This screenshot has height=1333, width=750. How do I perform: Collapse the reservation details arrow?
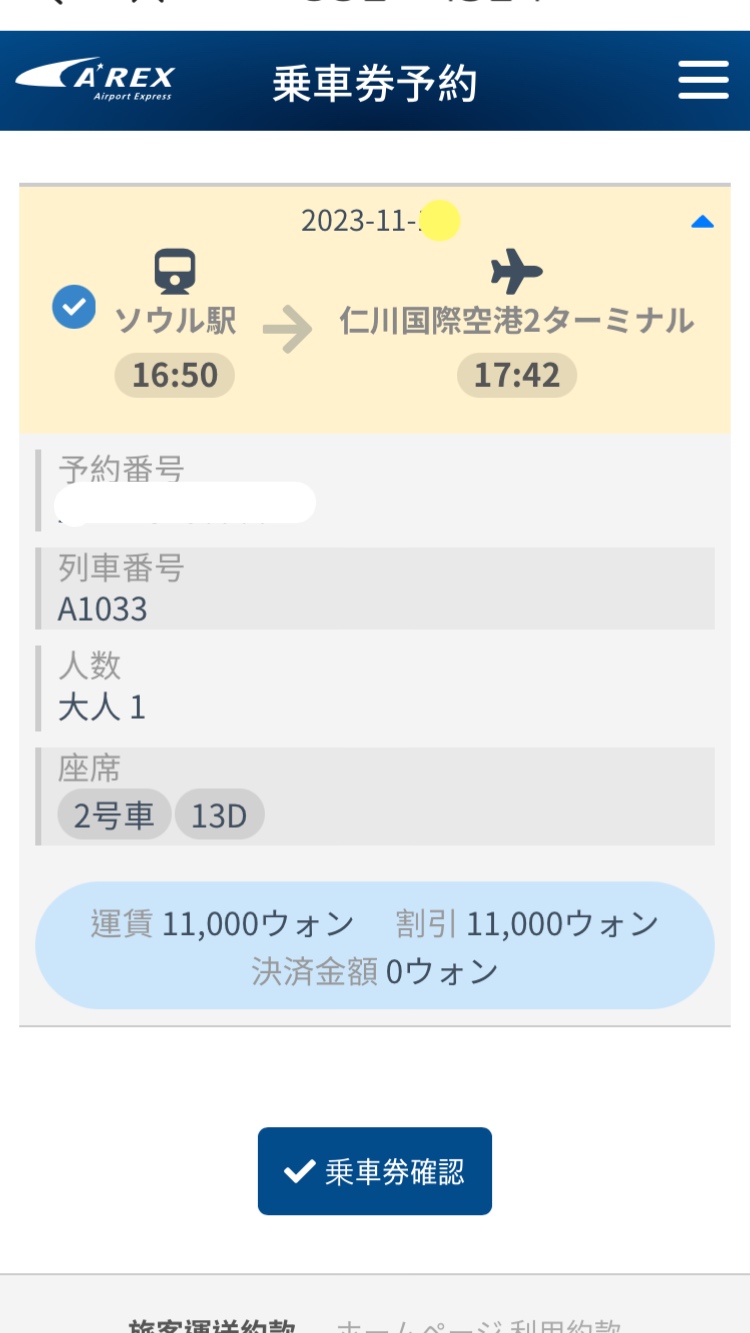click(703, 222)
